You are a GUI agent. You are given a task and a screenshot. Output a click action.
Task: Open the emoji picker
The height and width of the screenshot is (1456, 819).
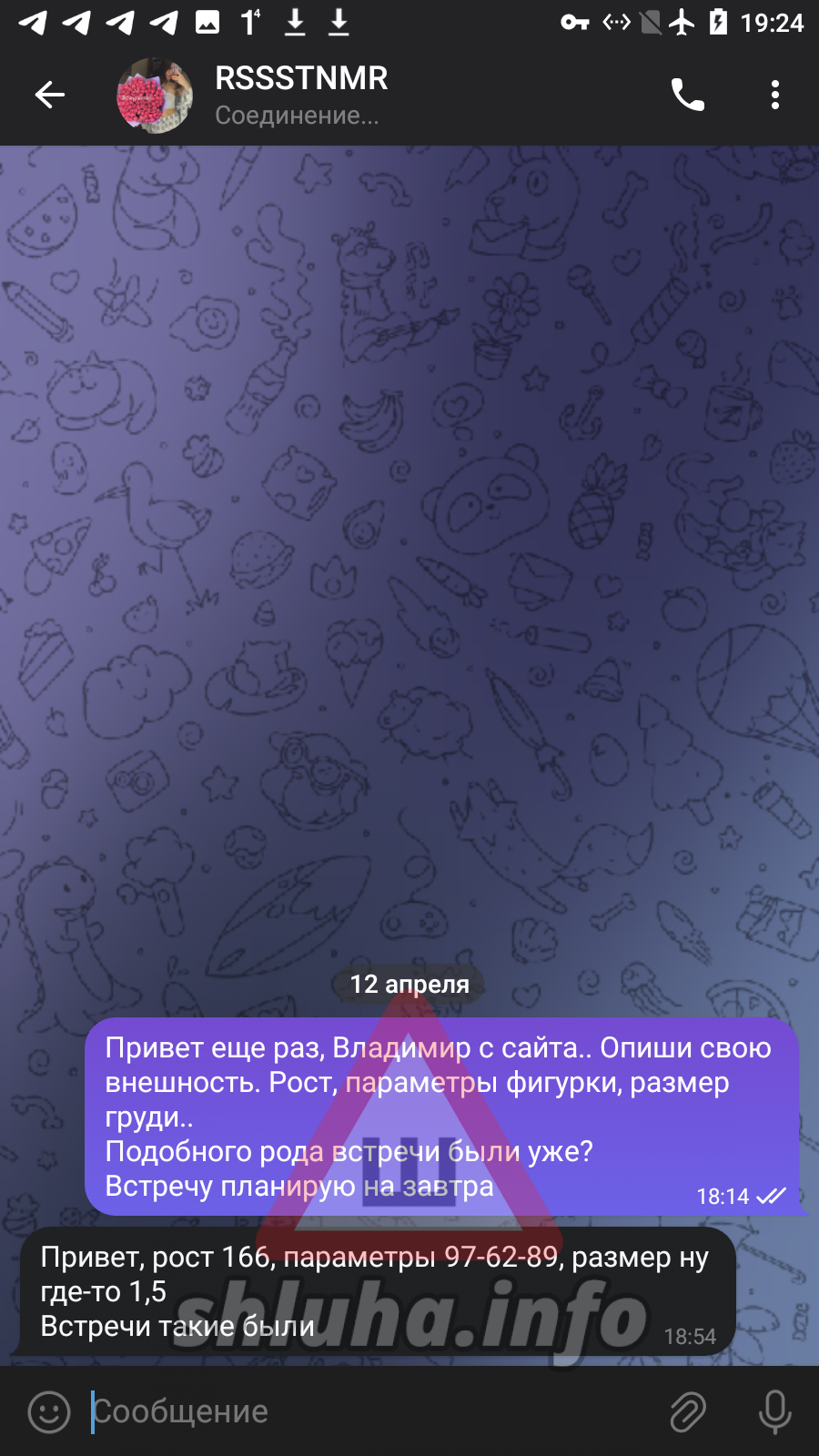(49, 1412)
